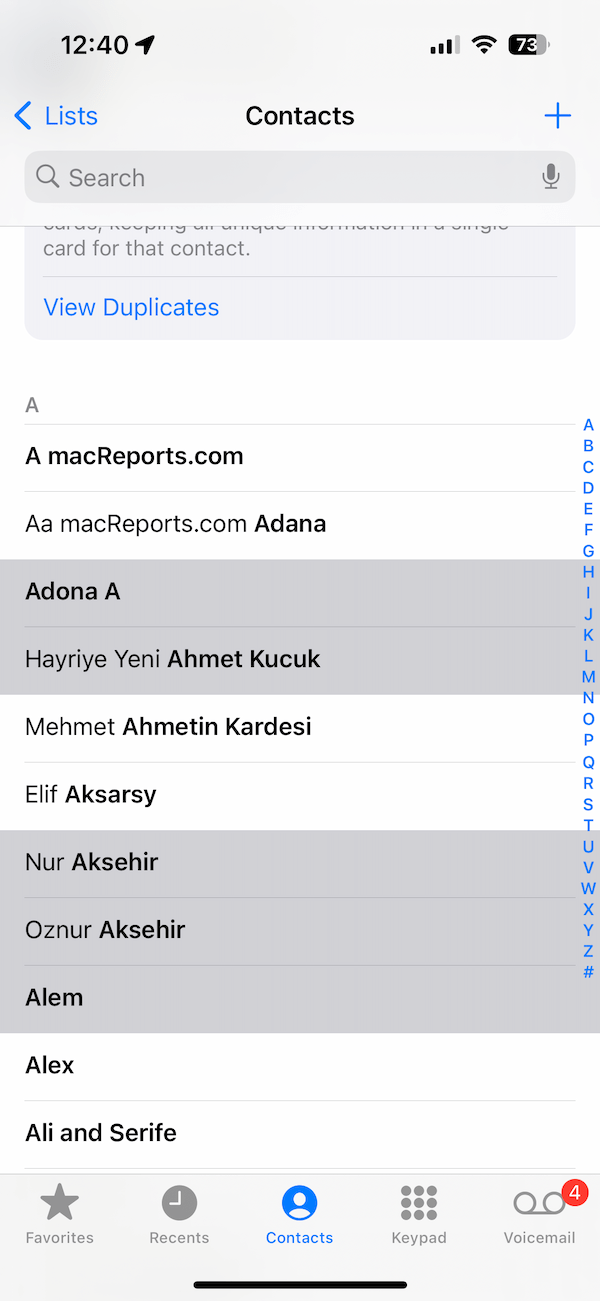Switch to the Favorites tab
600x1301 pixels.
60,1214
